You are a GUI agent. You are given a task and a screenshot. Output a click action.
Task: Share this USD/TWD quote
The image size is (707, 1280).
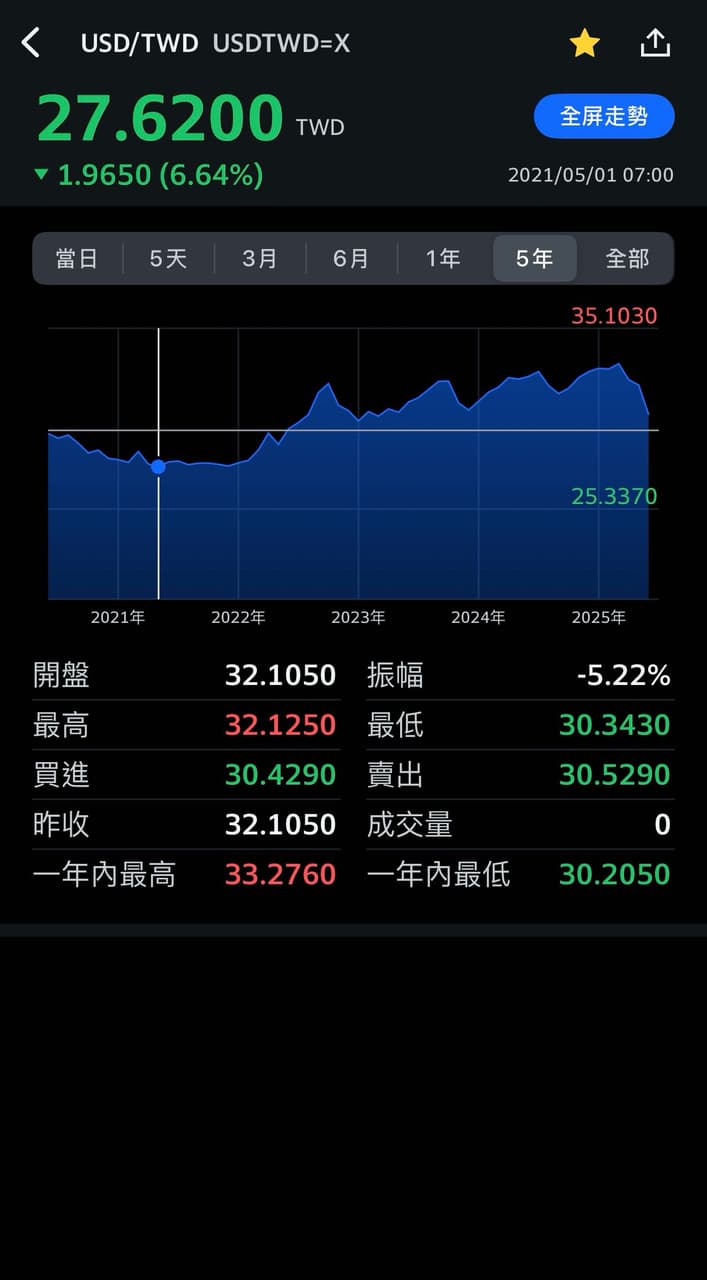point(655,43)
